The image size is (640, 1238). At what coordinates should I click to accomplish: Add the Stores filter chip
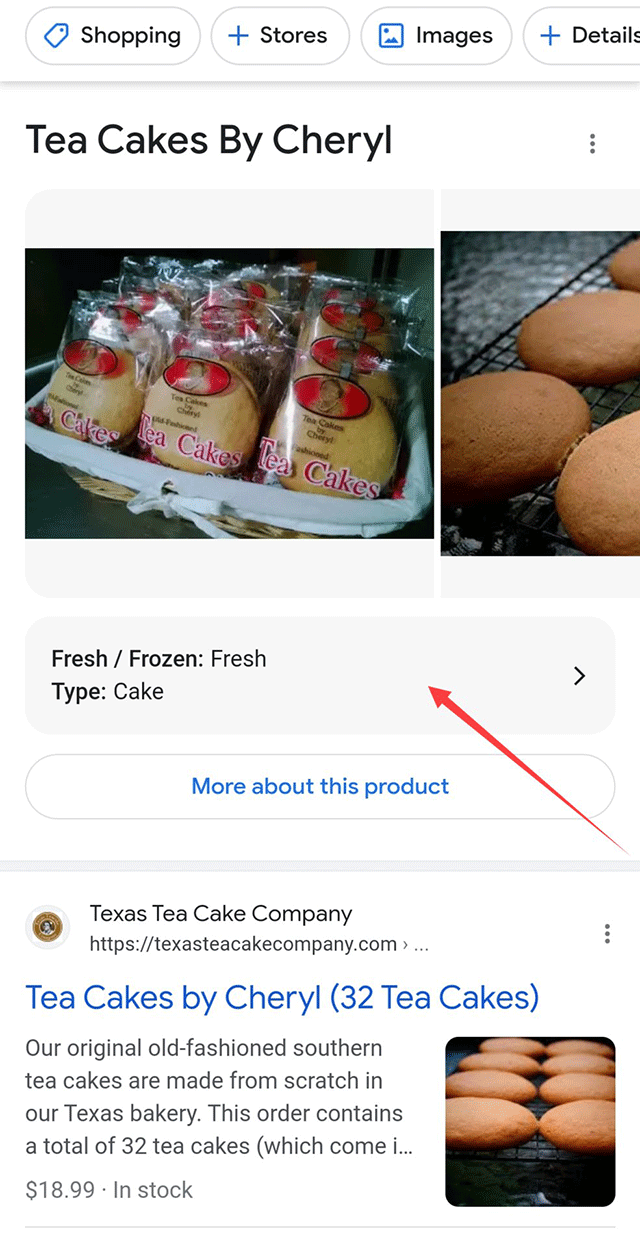279,36
